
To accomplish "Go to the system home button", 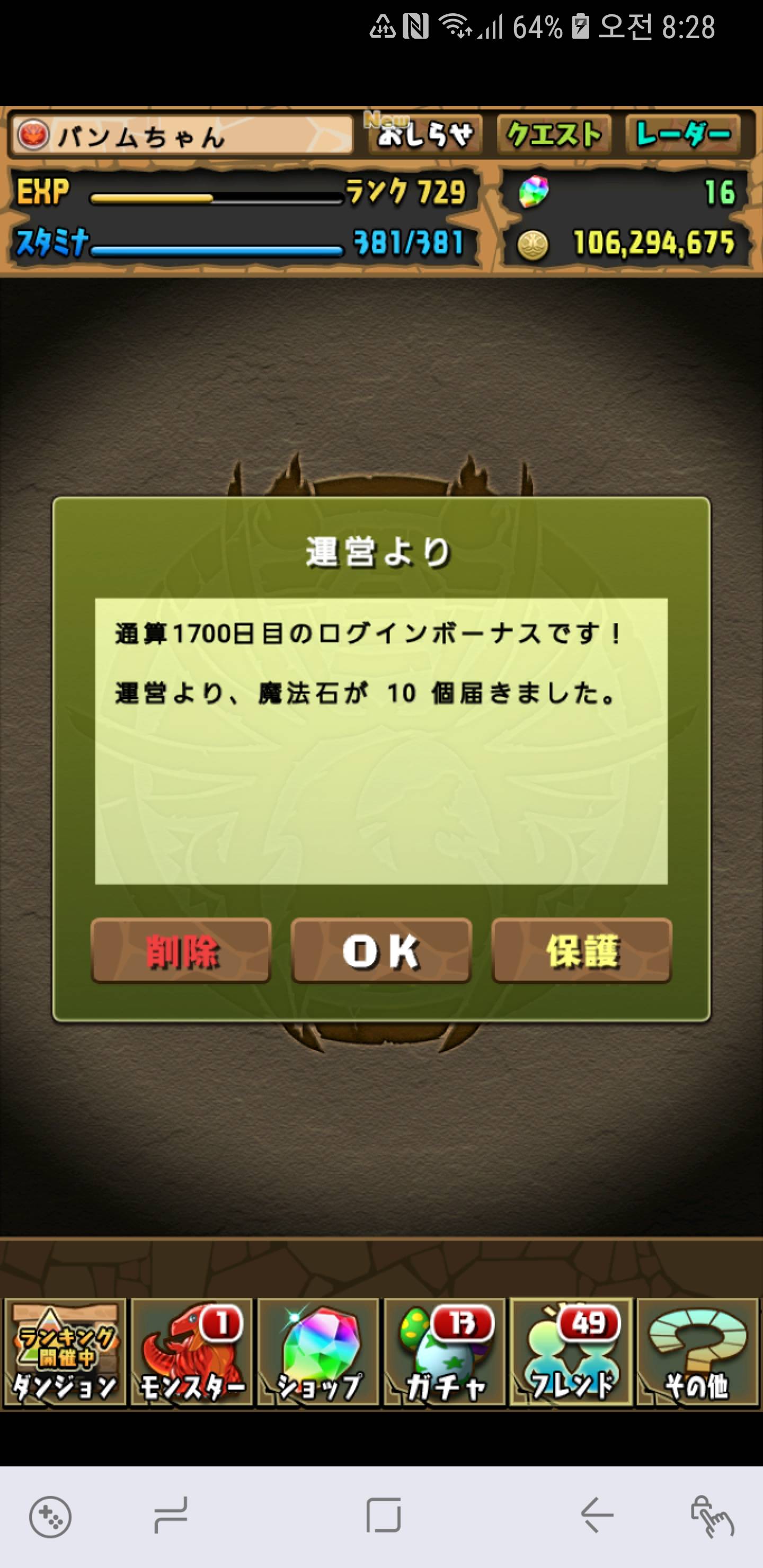I will (384, 1515).
